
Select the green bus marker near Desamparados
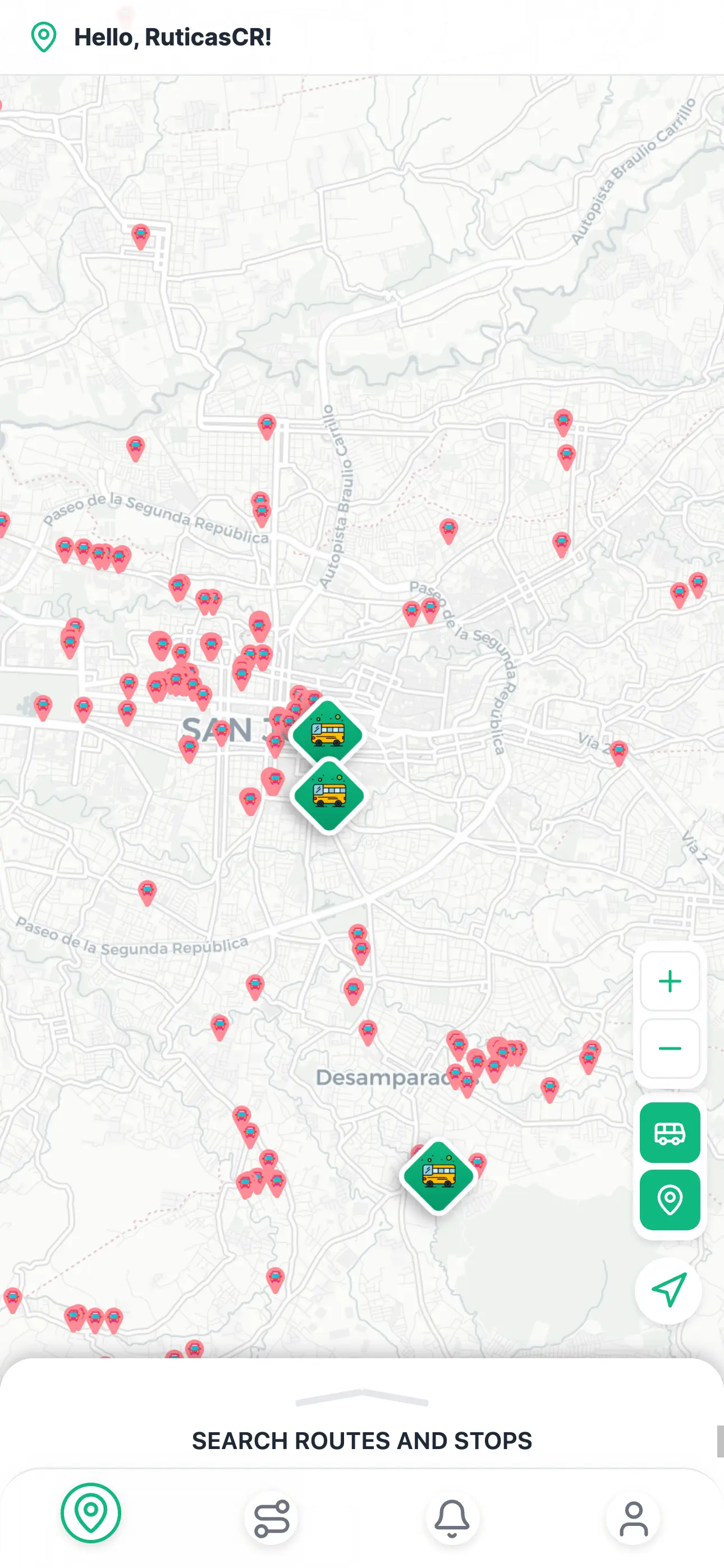439,1175
